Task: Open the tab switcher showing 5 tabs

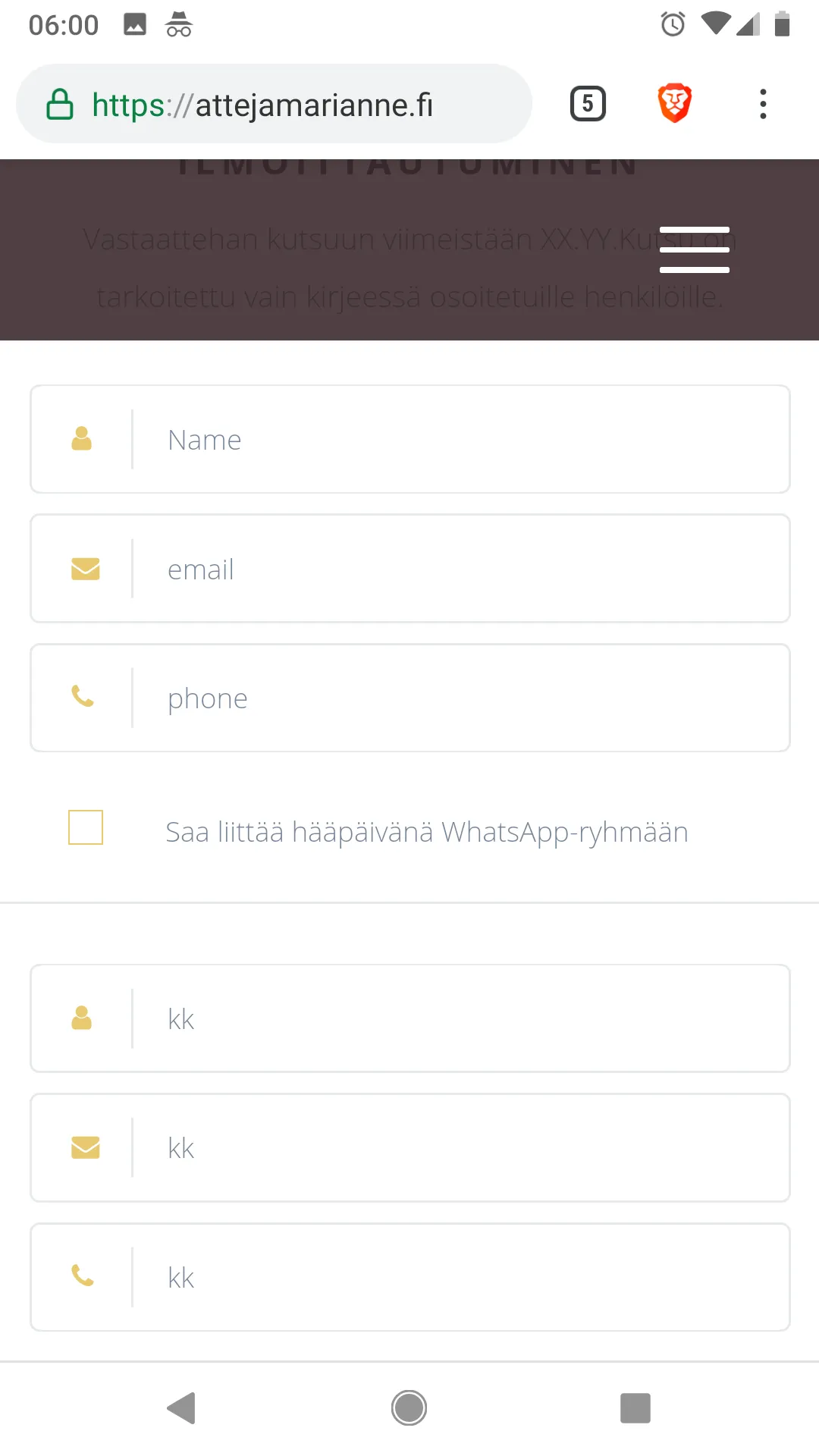Action: (x=588, y=104)
